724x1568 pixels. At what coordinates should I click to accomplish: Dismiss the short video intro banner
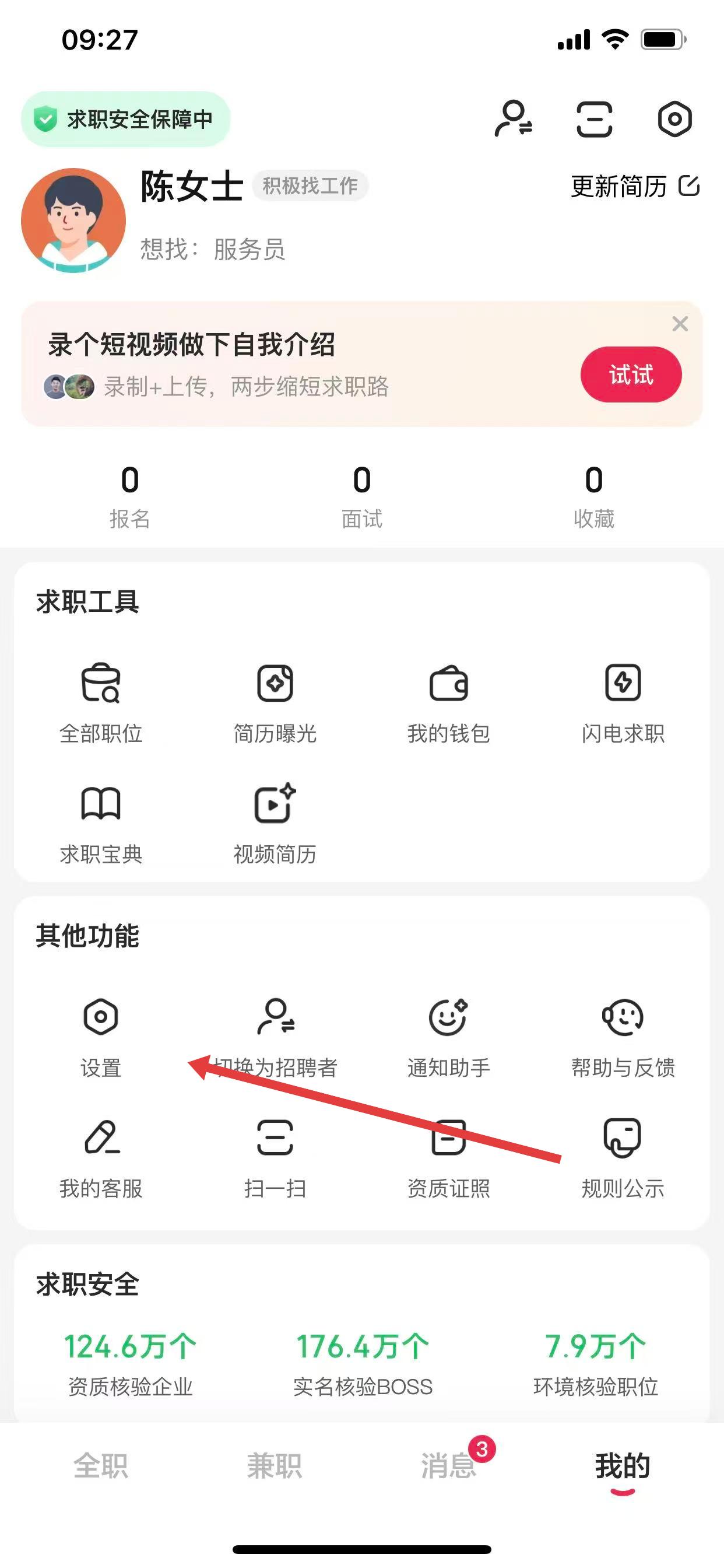click(x=680, y=324)
